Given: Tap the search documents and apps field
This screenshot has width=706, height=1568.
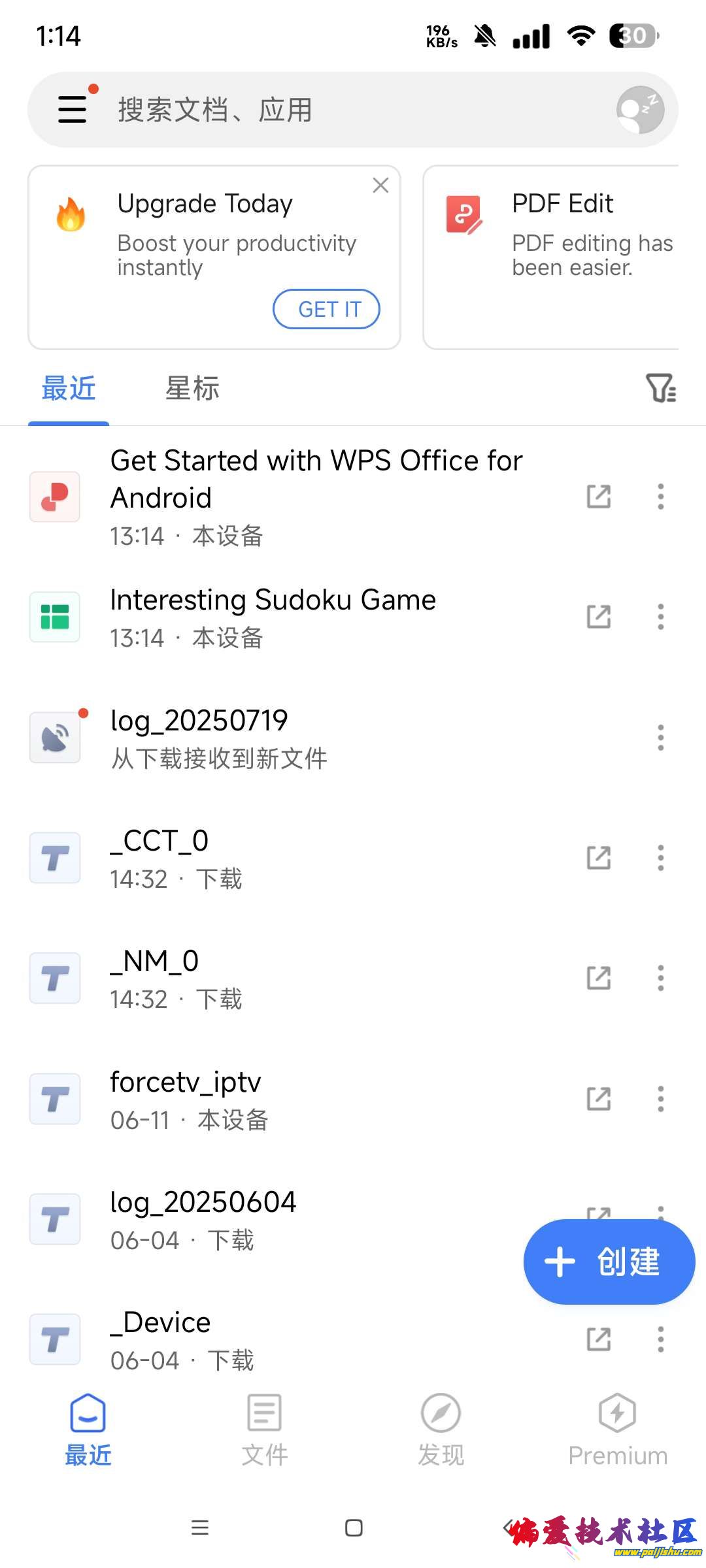Looking at the screenshot, I should [x=327, y=110].
